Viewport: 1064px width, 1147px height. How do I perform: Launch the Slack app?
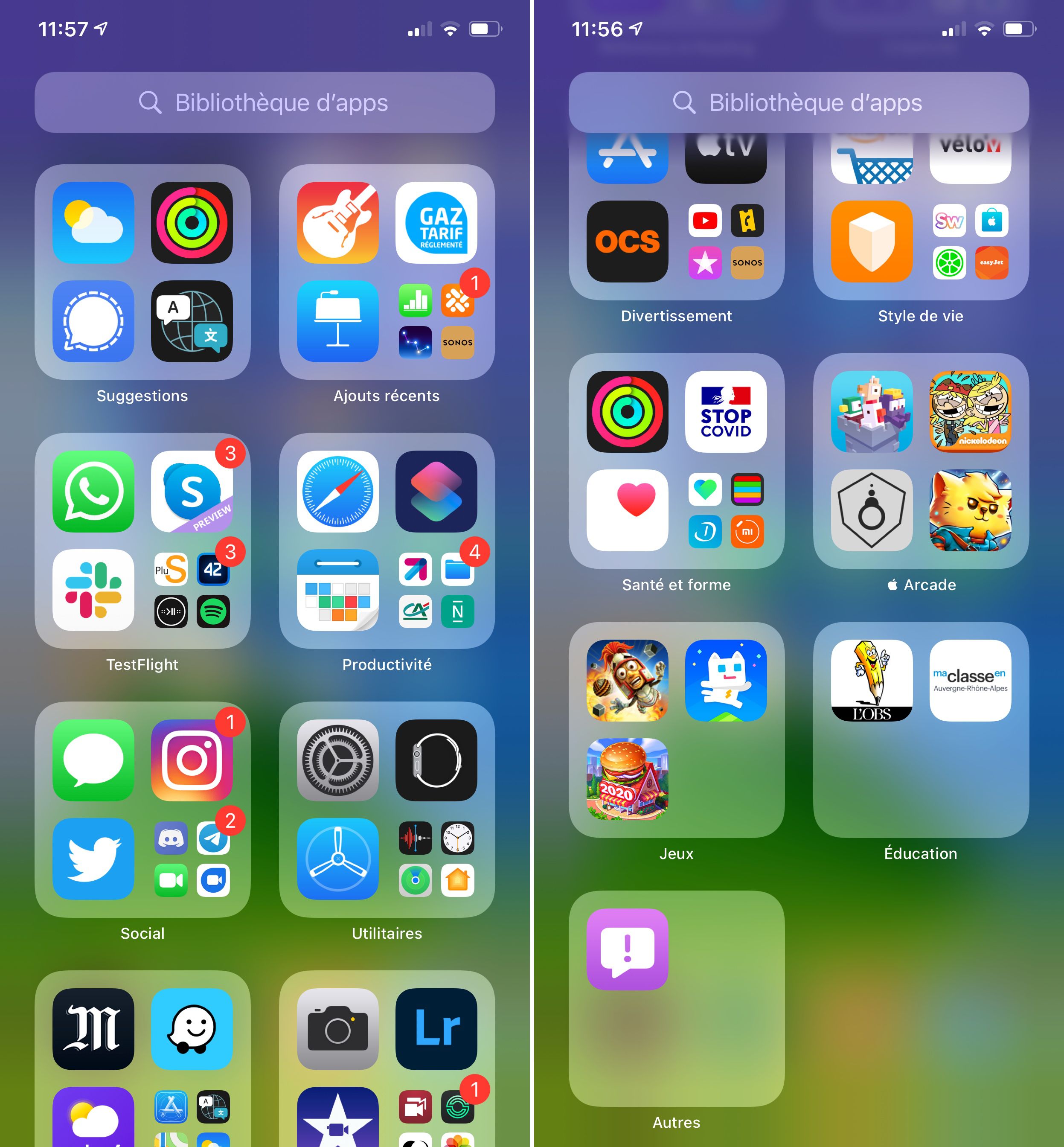[x=93, y=590]
